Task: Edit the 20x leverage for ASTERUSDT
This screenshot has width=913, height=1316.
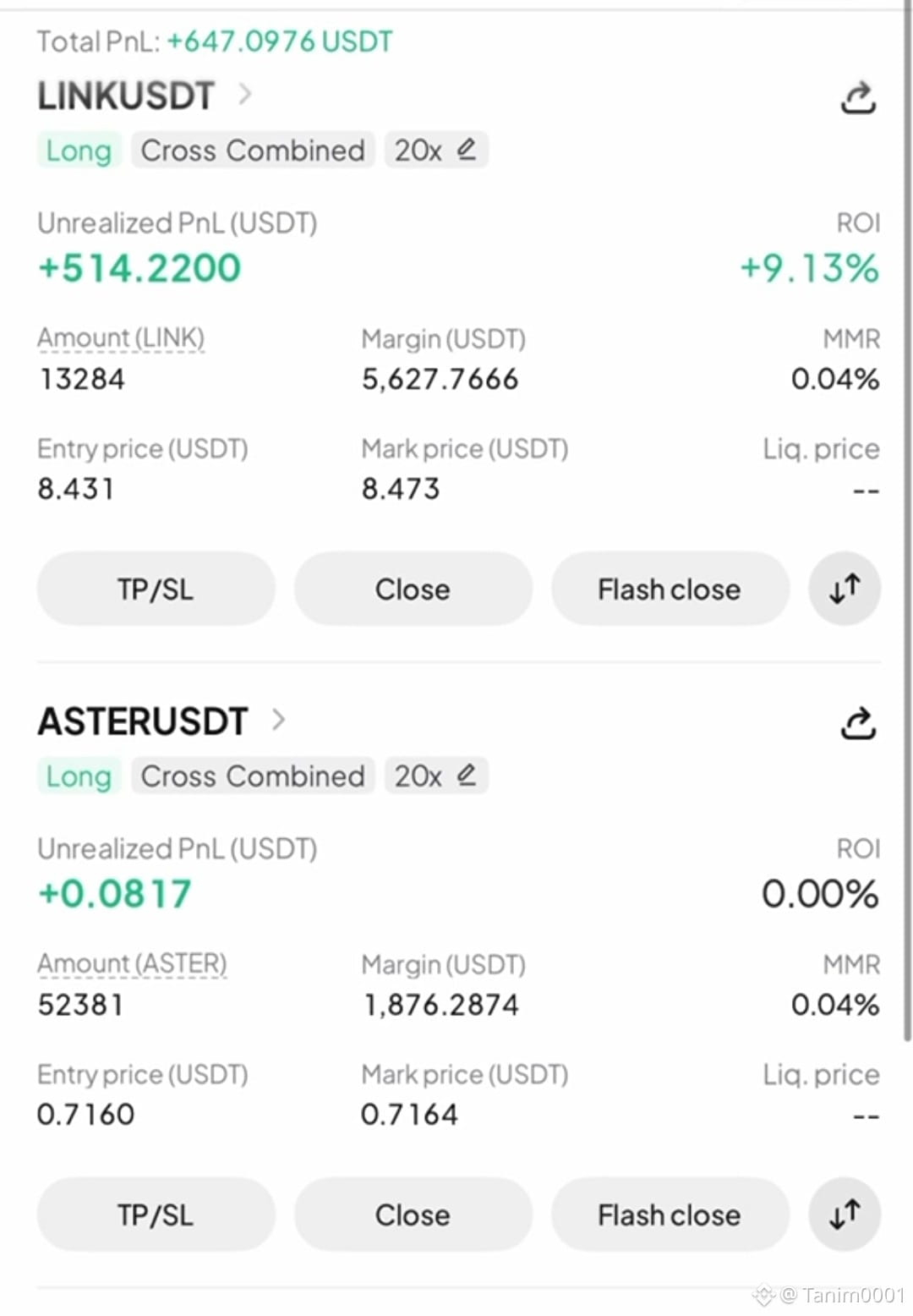Action: click(436, 776)
